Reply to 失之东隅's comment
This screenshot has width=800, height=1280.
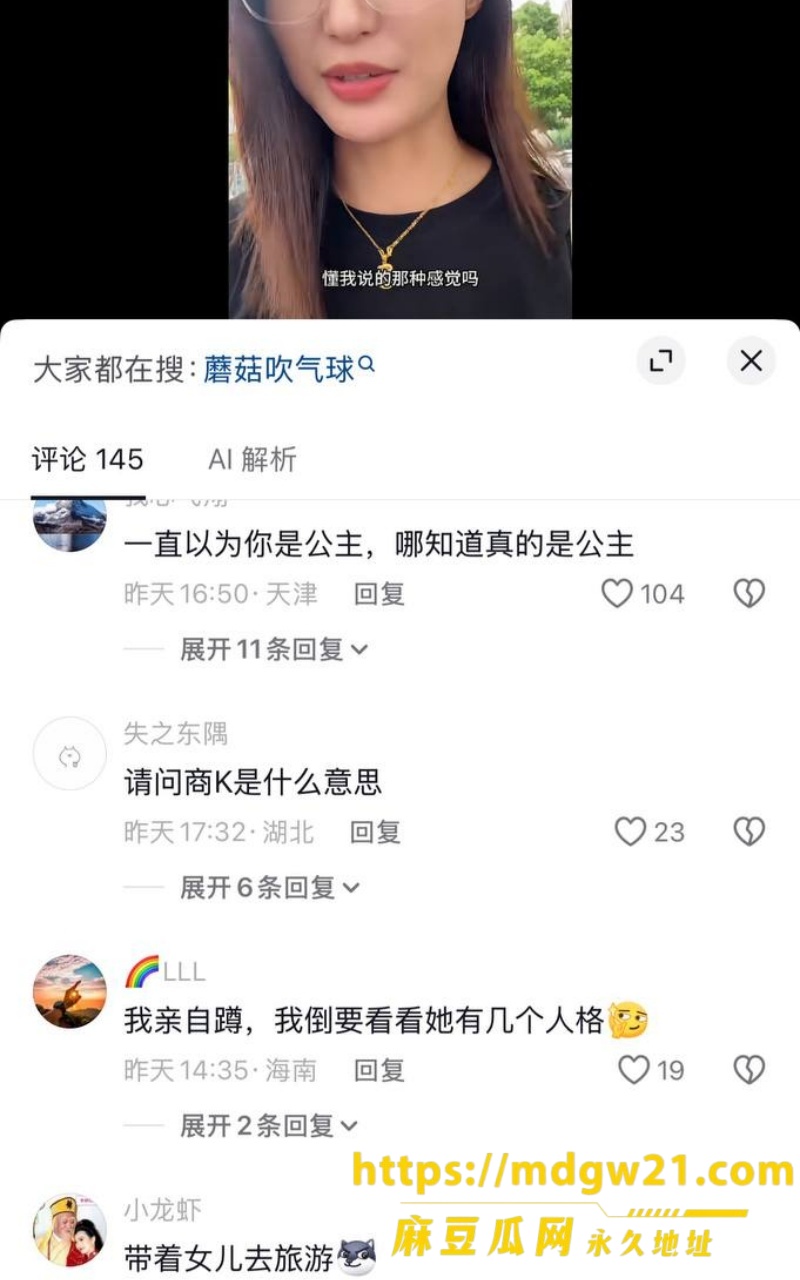coord(375,832)
